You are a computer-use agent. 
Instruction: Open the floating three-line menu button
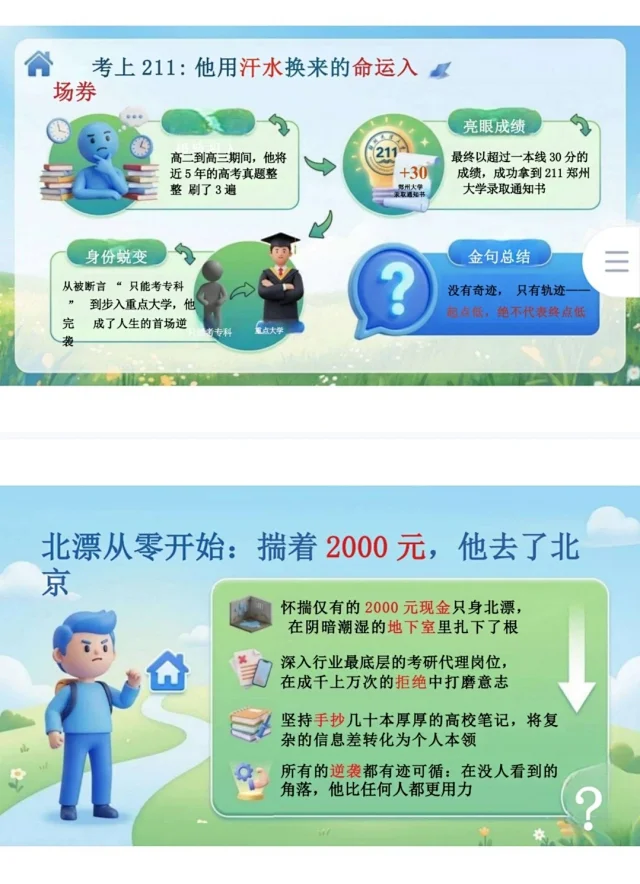point(617,262)
